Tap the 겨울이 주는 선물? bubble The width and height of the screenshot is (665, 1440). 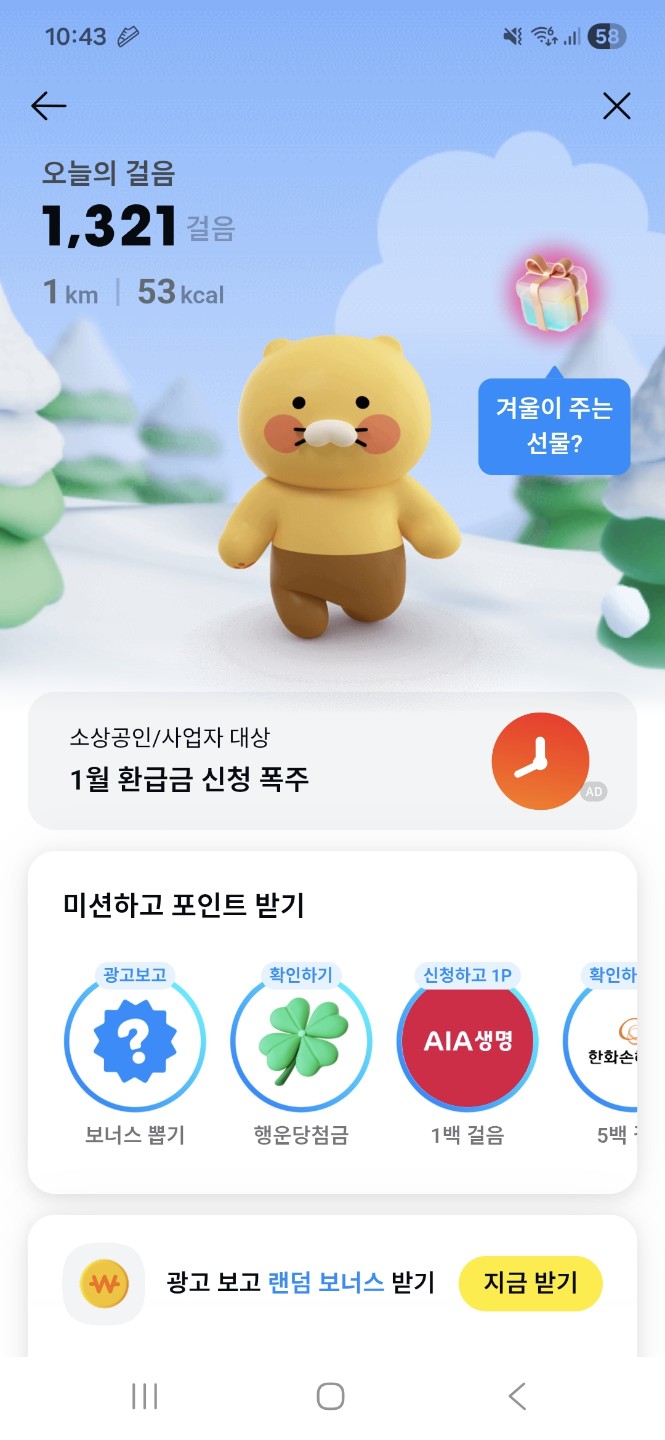[554, 425]
